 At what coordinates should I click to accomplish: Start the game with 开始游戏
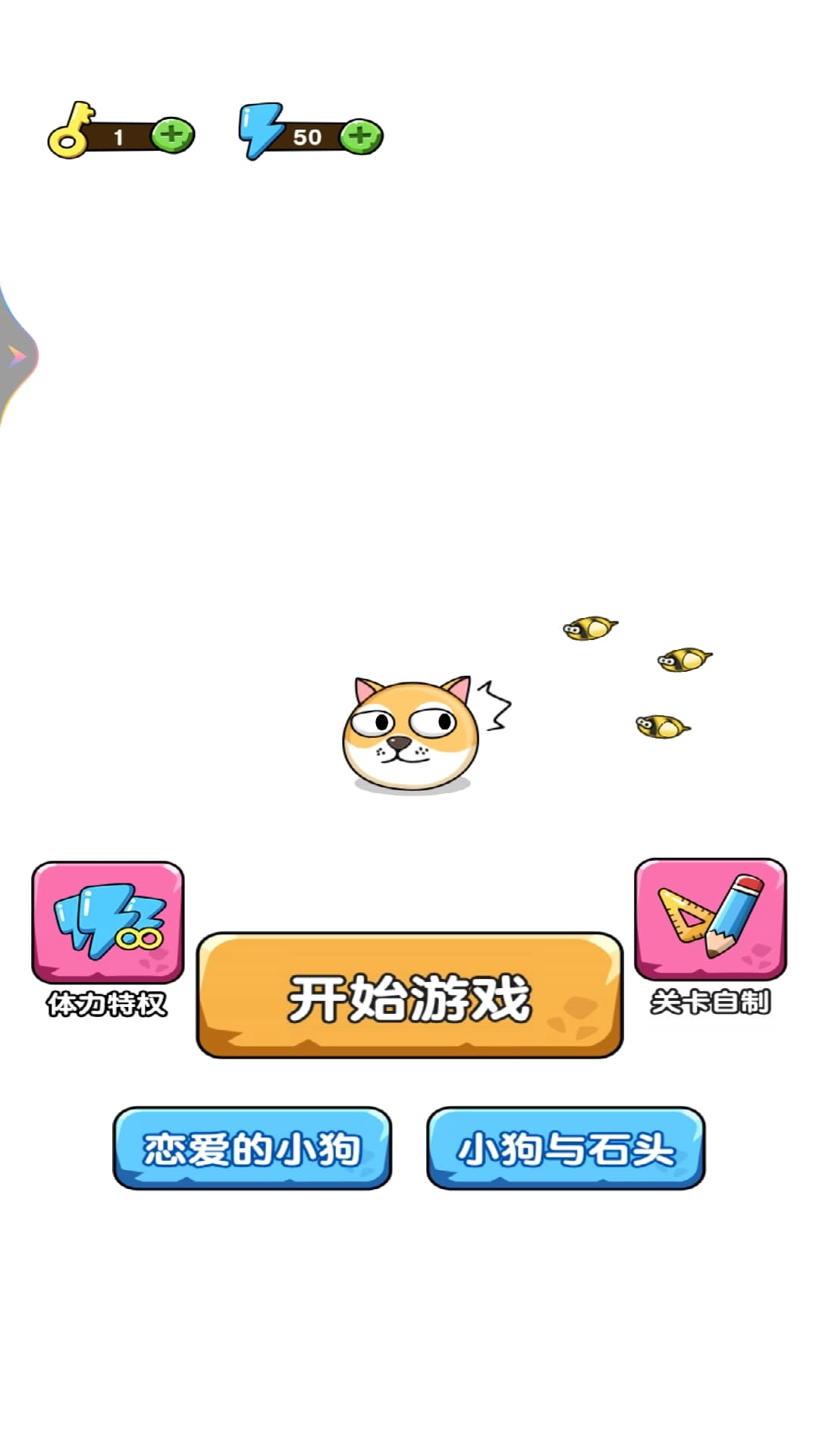click(x=409, y=996)
